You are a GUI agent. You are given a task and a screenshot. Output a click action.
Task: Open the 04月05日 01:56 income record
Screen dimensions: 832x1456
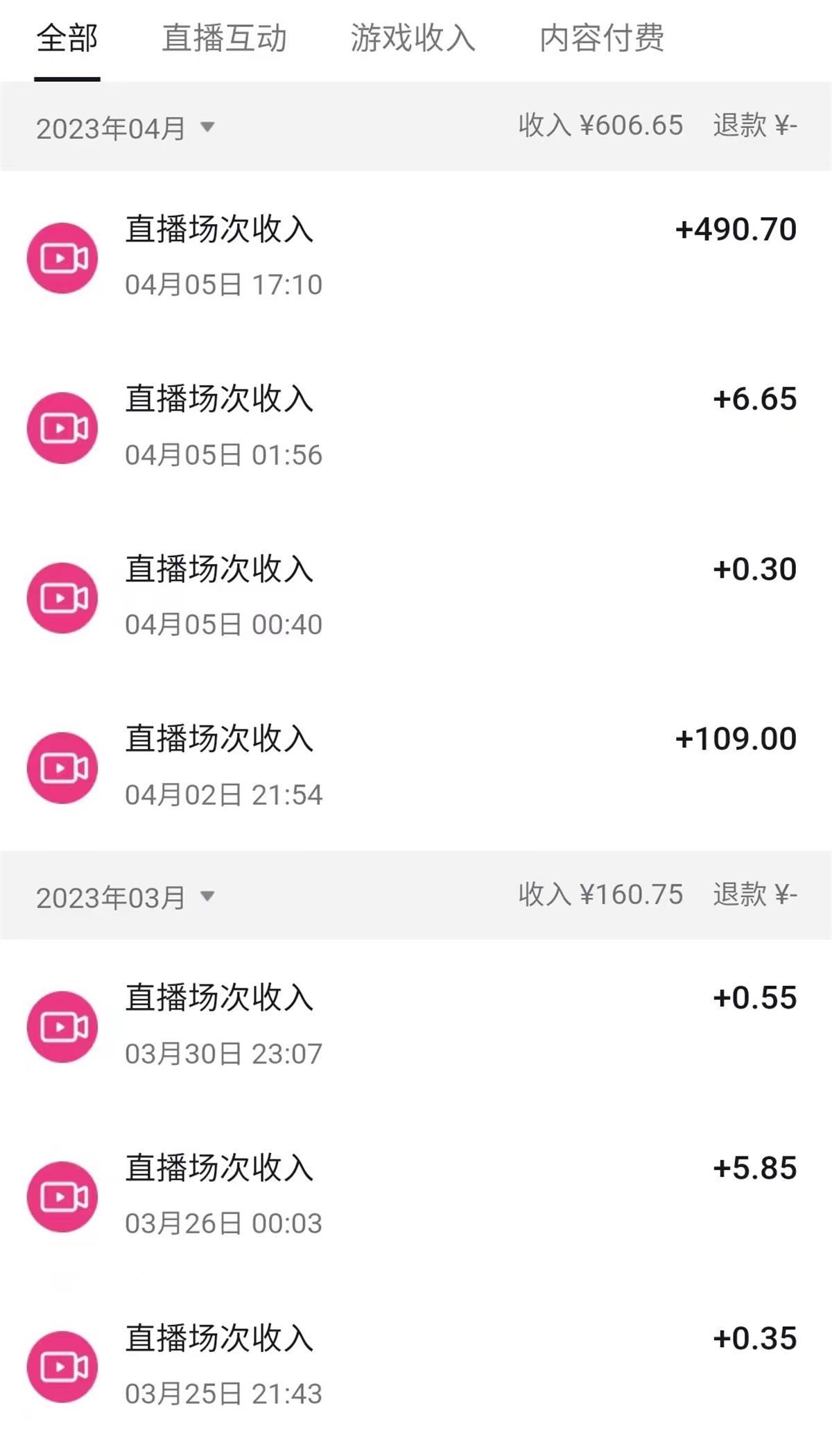point(416,427)
